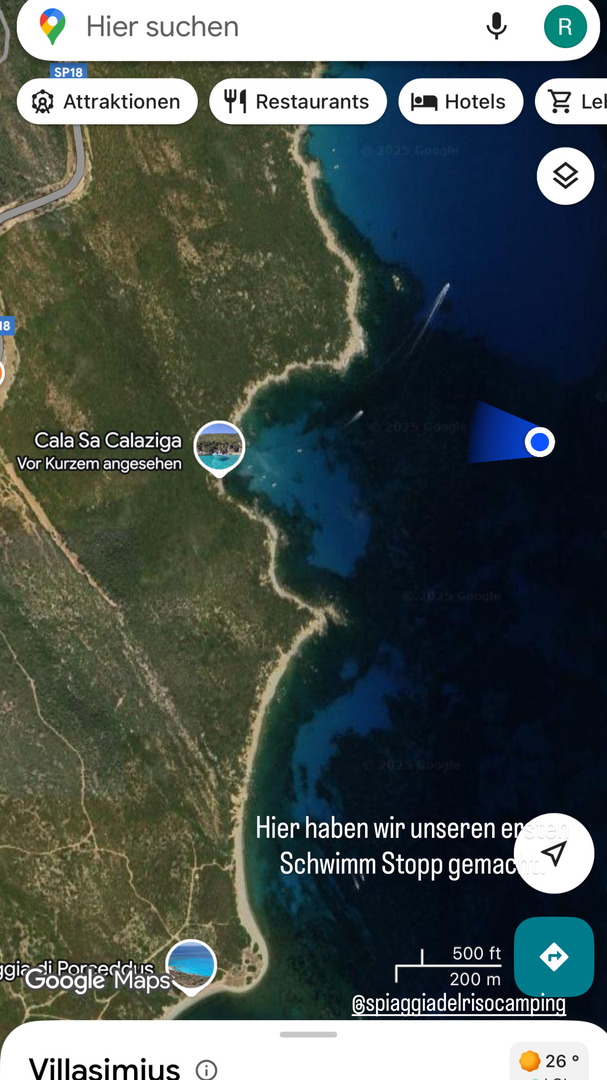Screen dimensions: 607x1080
Task: Open the account avatar 'R'
Action: pos(565,27)
